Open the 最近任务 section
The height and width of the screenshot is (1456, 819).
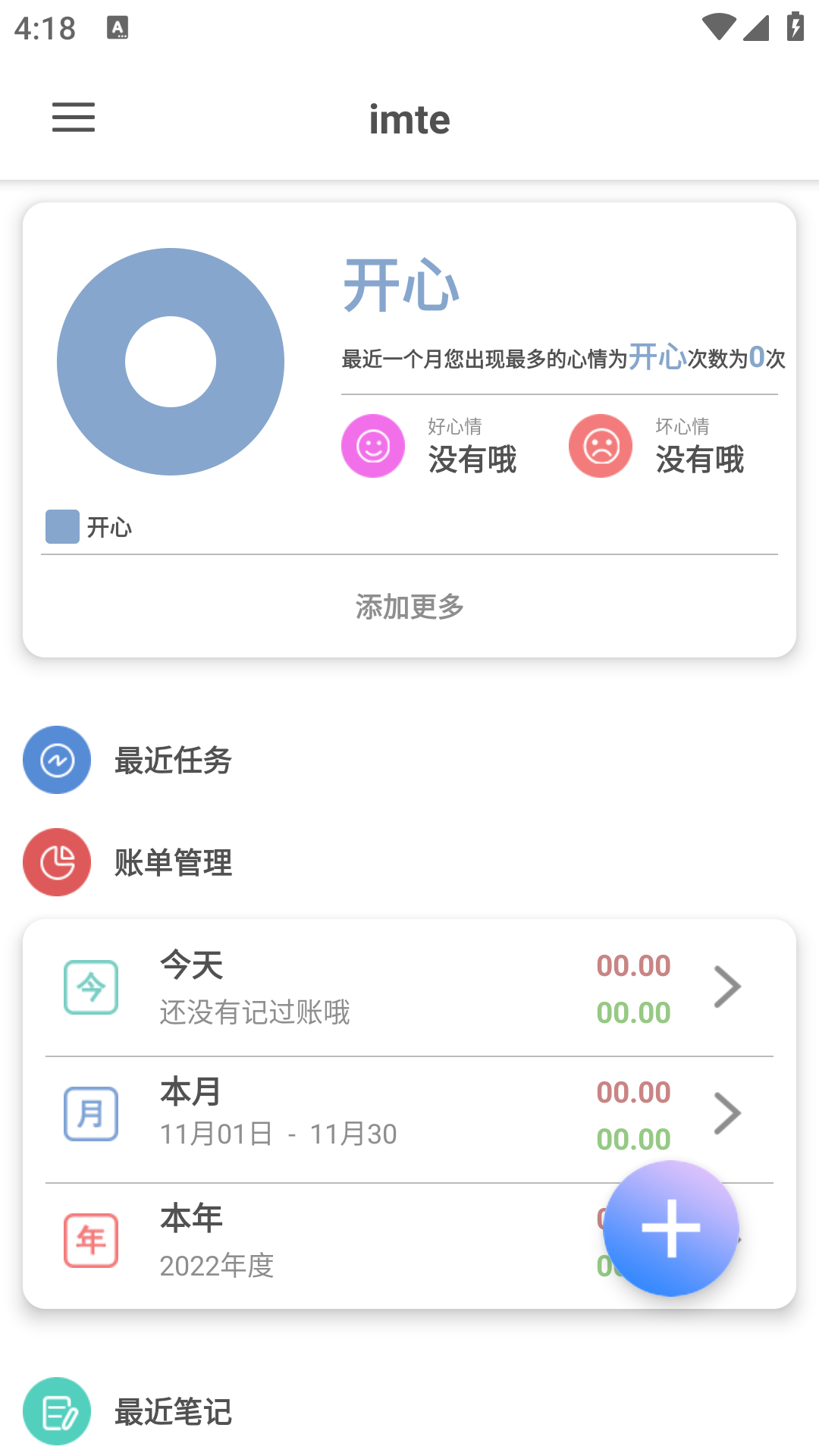click(x=173, y=760)
